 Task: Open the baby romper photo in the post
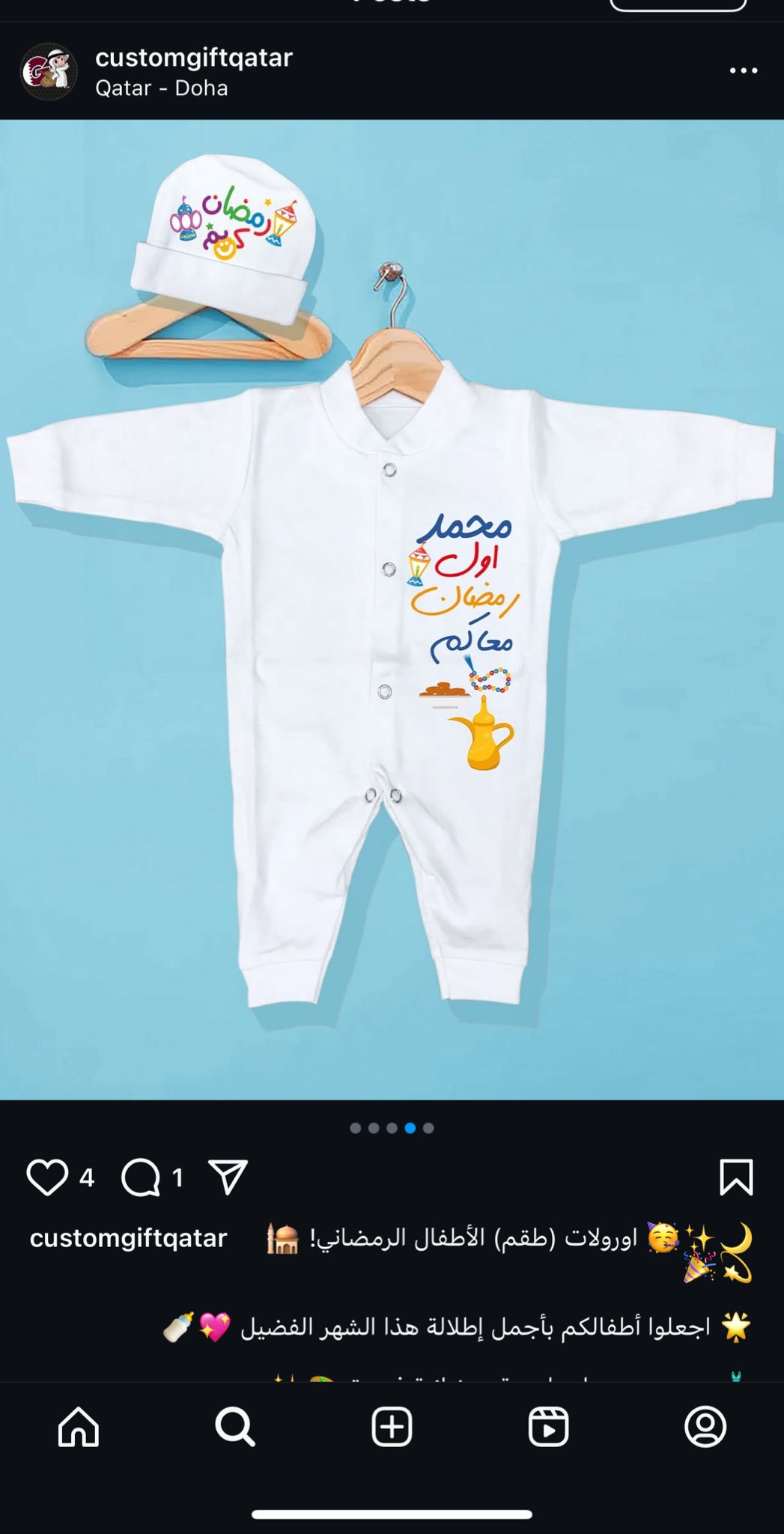click(x=392, y=610)
